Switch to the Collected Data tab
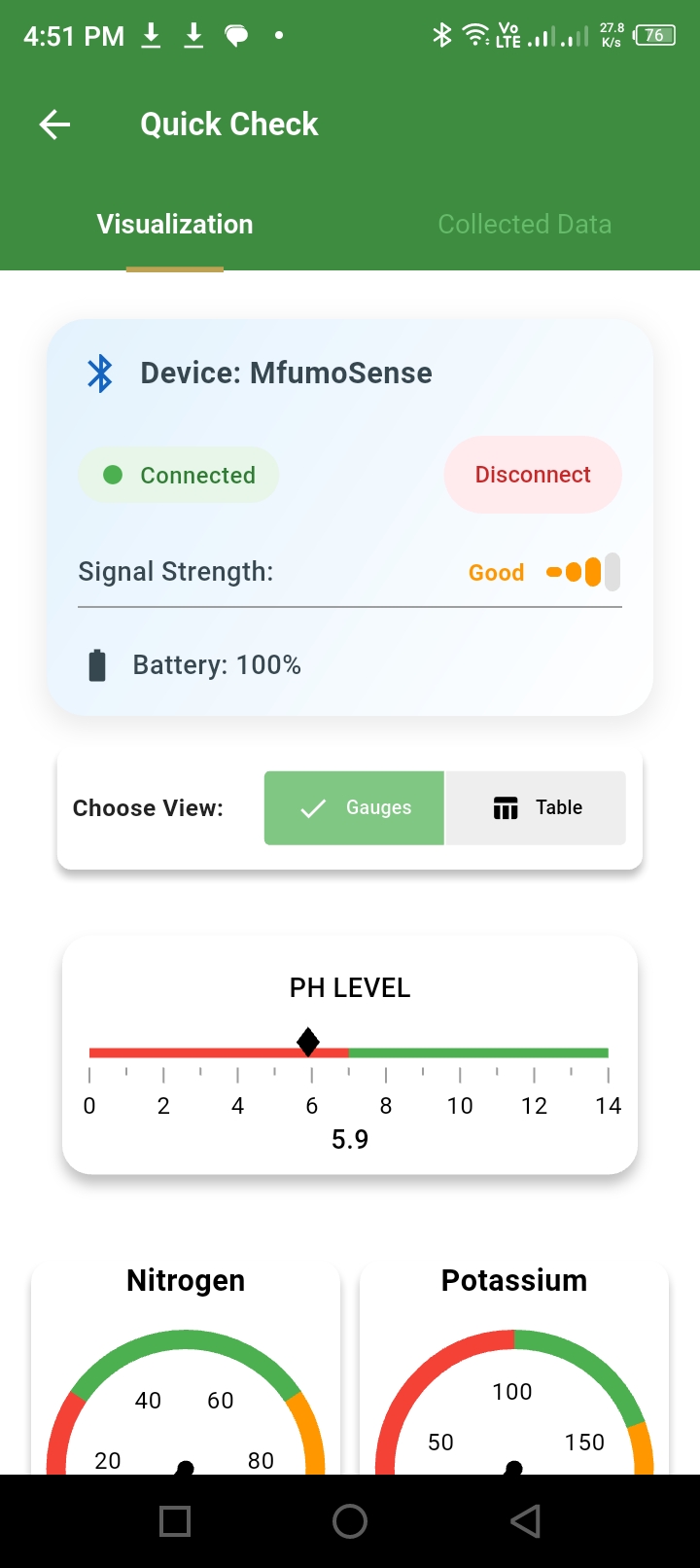Screen dimensions: 700x1568 525,224
